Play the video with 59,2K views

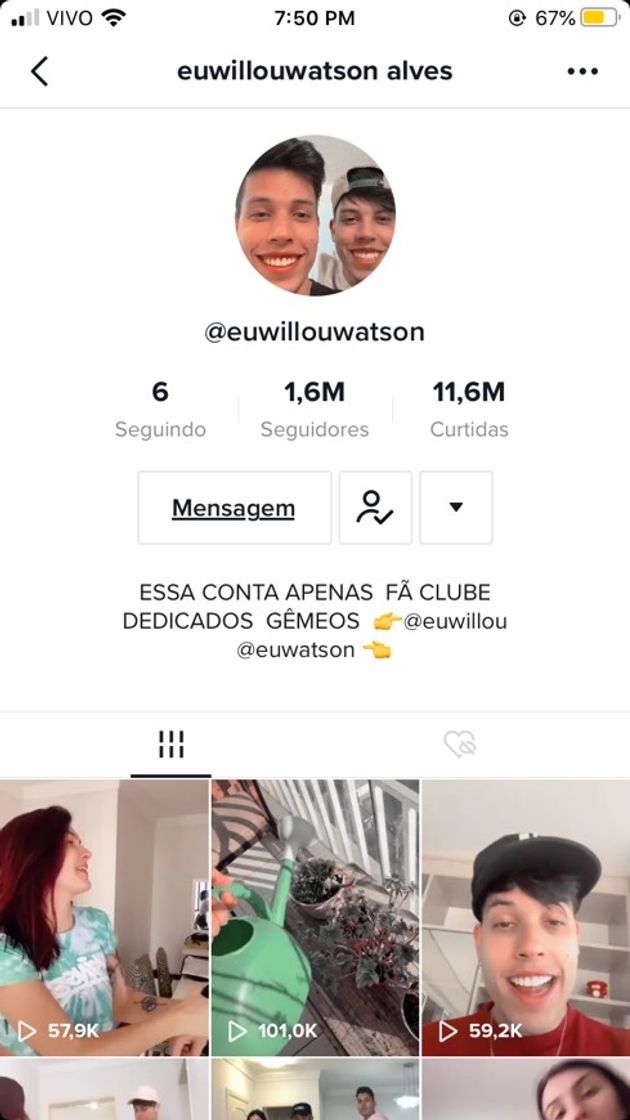pos(526,917)
